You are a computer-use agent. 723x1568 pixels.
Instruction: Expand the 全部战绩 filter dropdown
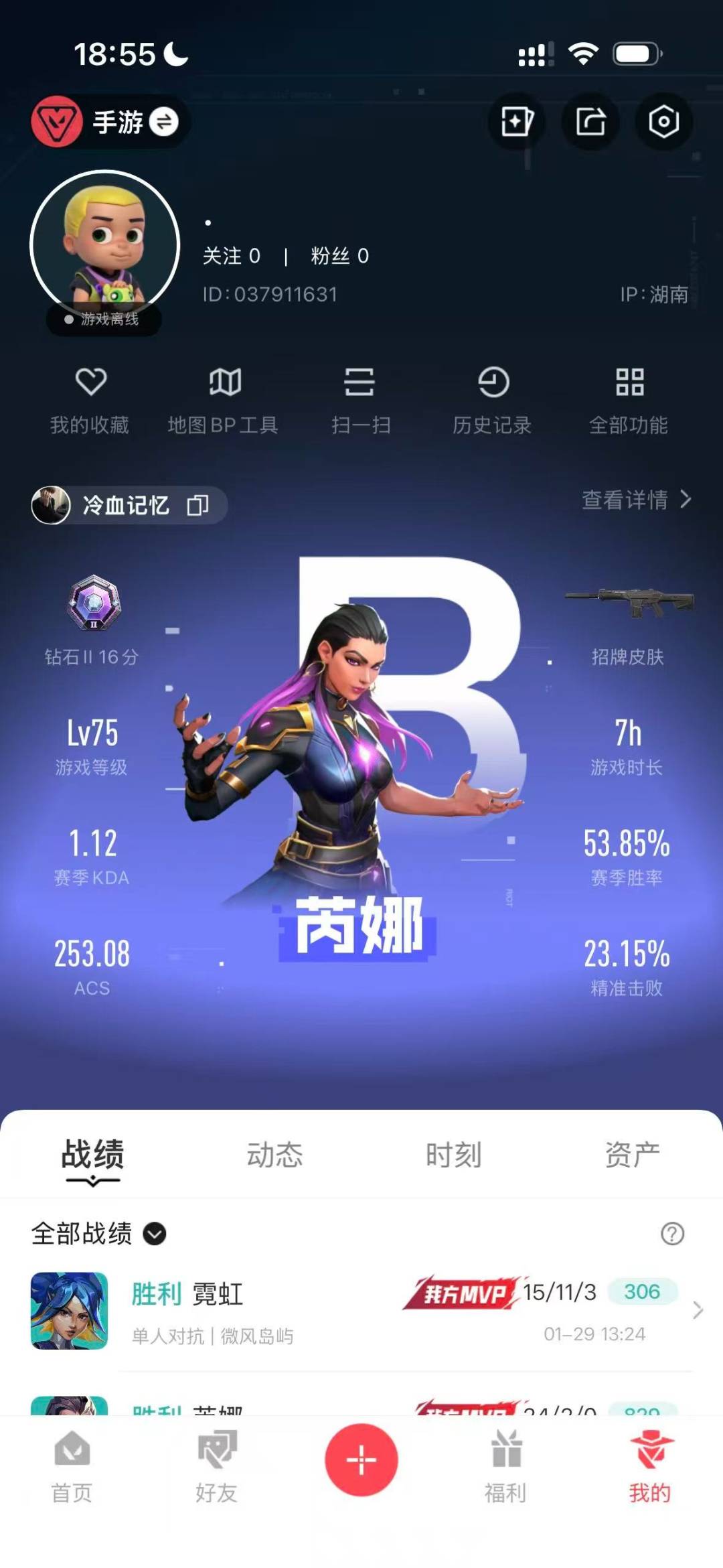[x=155, y=1233]
